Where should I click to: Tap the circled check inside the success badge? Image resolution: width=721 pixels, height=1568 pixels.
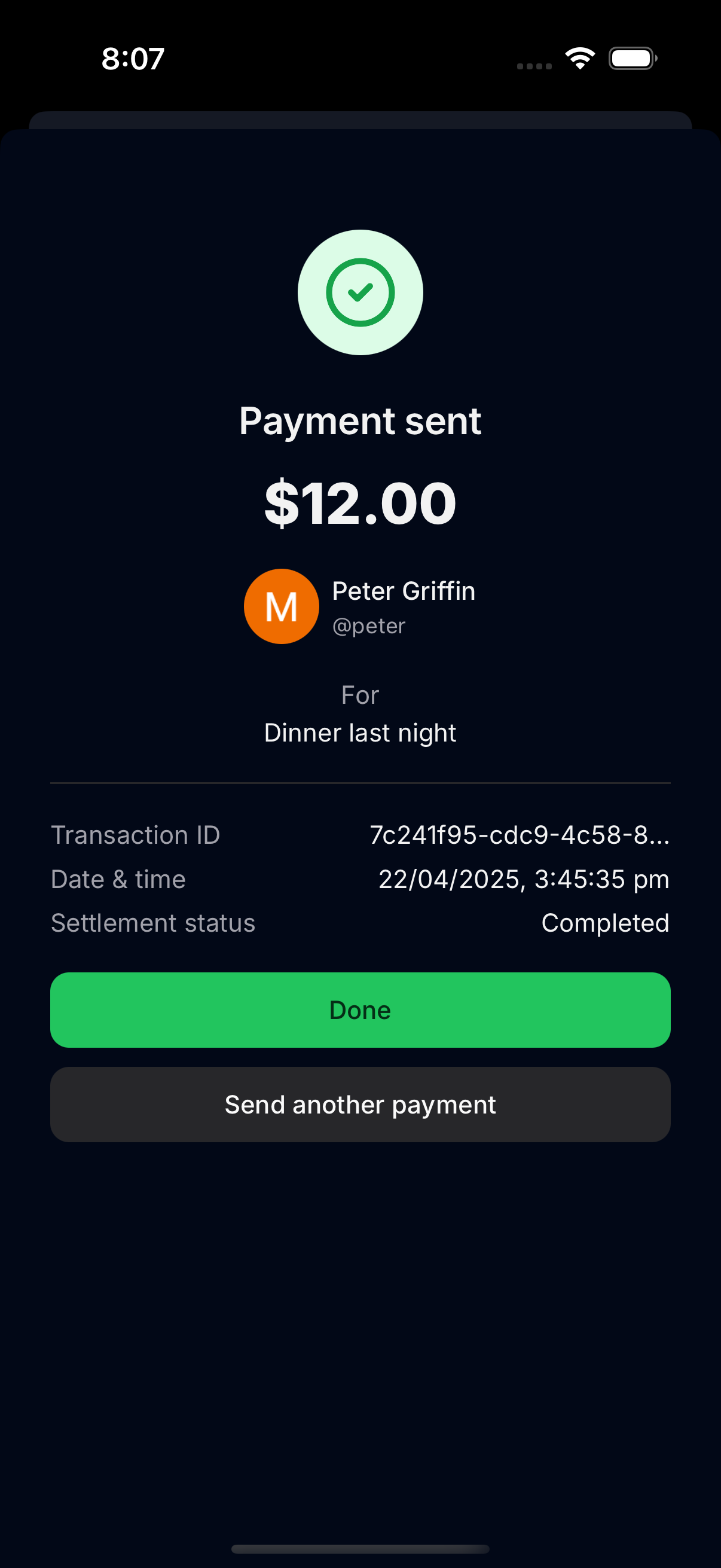point(360,293)
